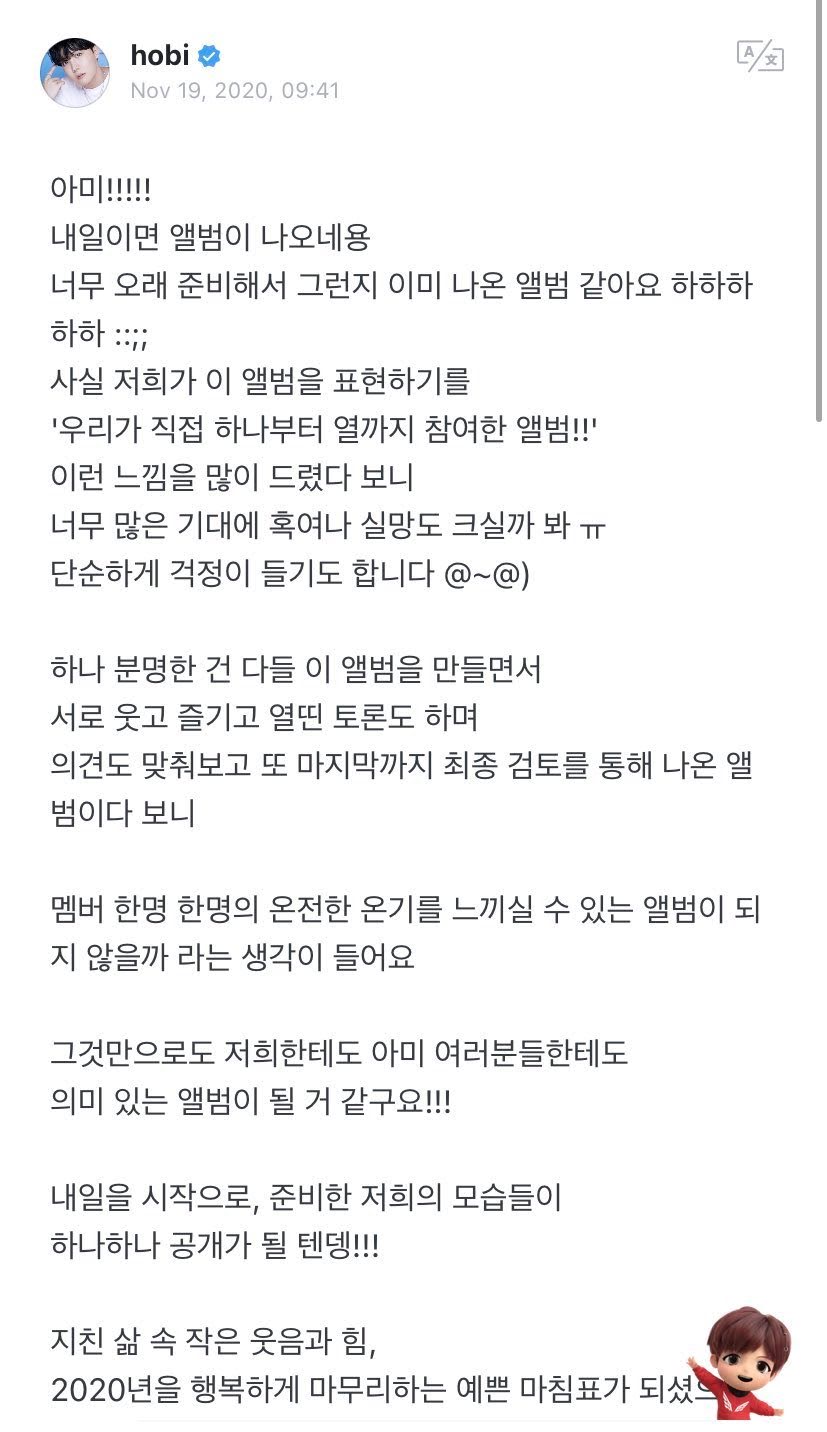
Task: Translate the post with the translate icon
Action: click(x=760, y=56)
